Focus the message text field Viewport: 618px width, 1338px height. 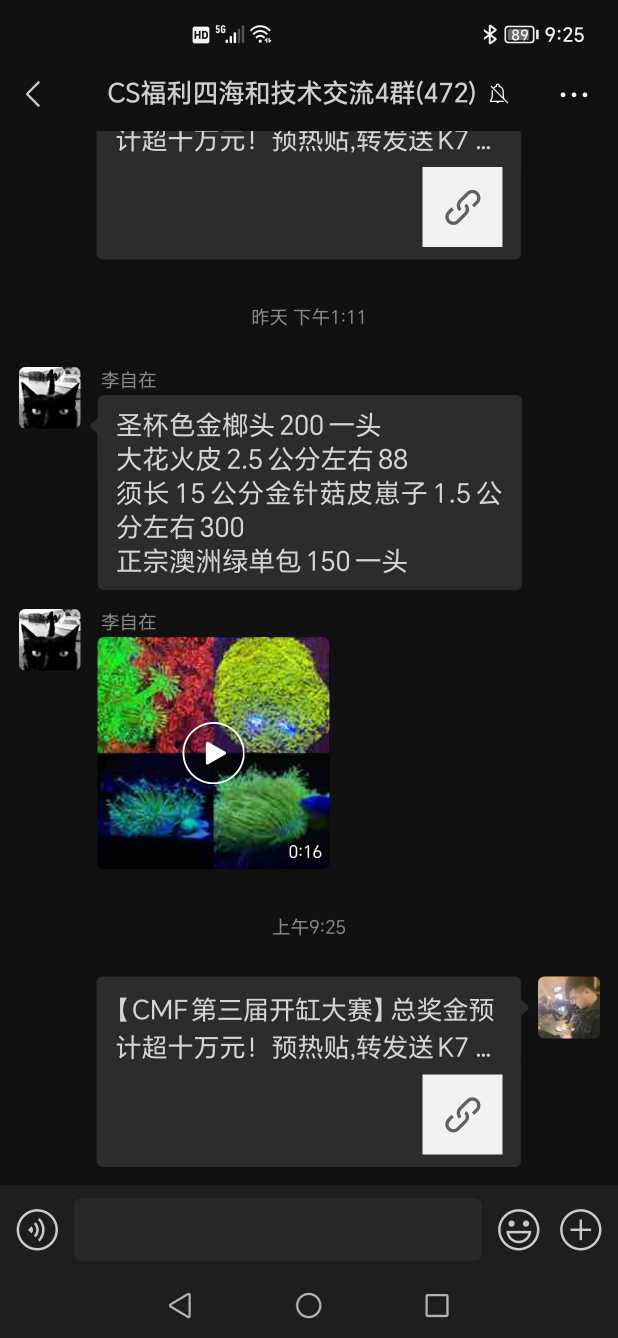click(277, 1229)
